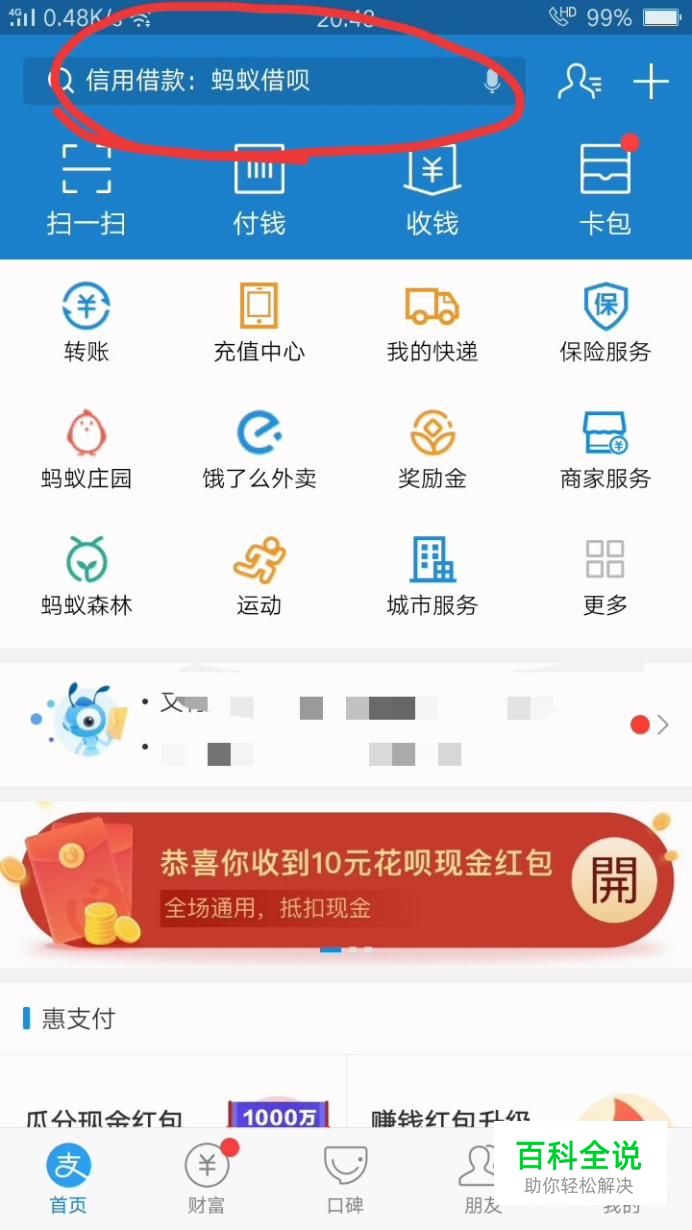Open 转账 transfer service
This screenshot has height=1230, width=692.
[x=86, y=322]
